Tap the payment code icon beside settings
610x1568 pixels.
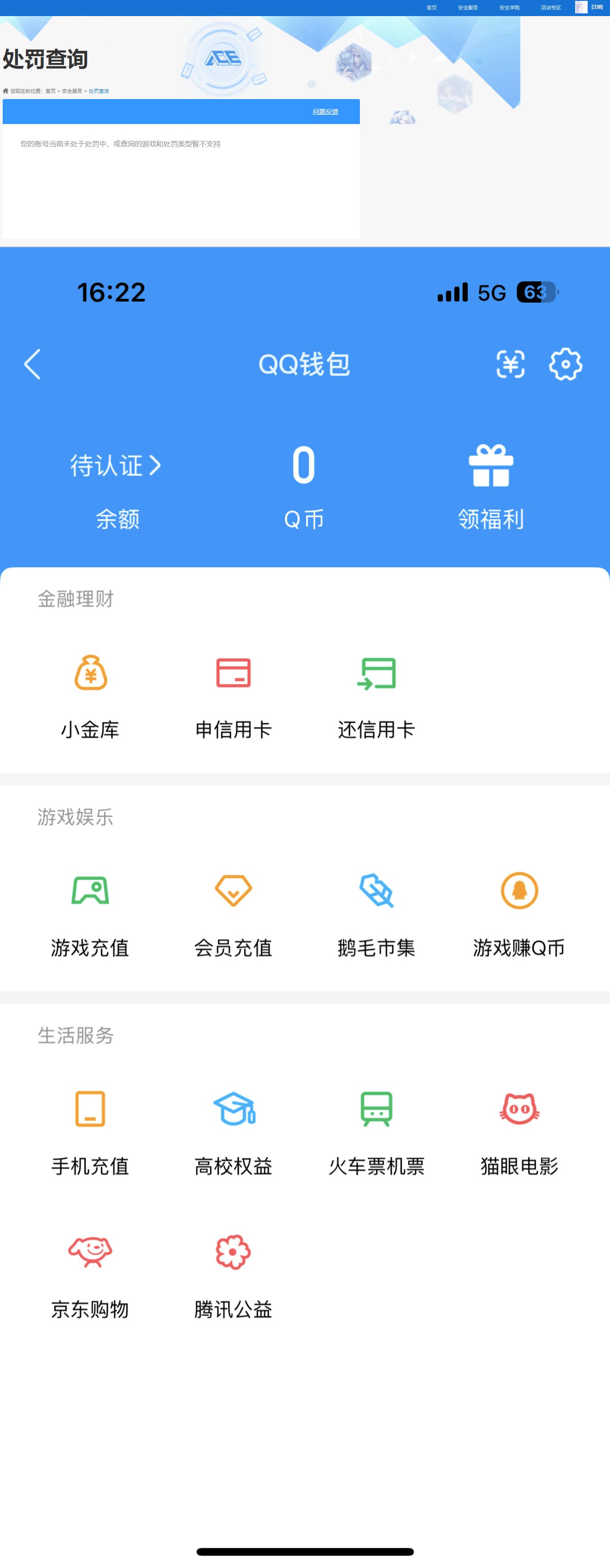(x=511, y=364)
